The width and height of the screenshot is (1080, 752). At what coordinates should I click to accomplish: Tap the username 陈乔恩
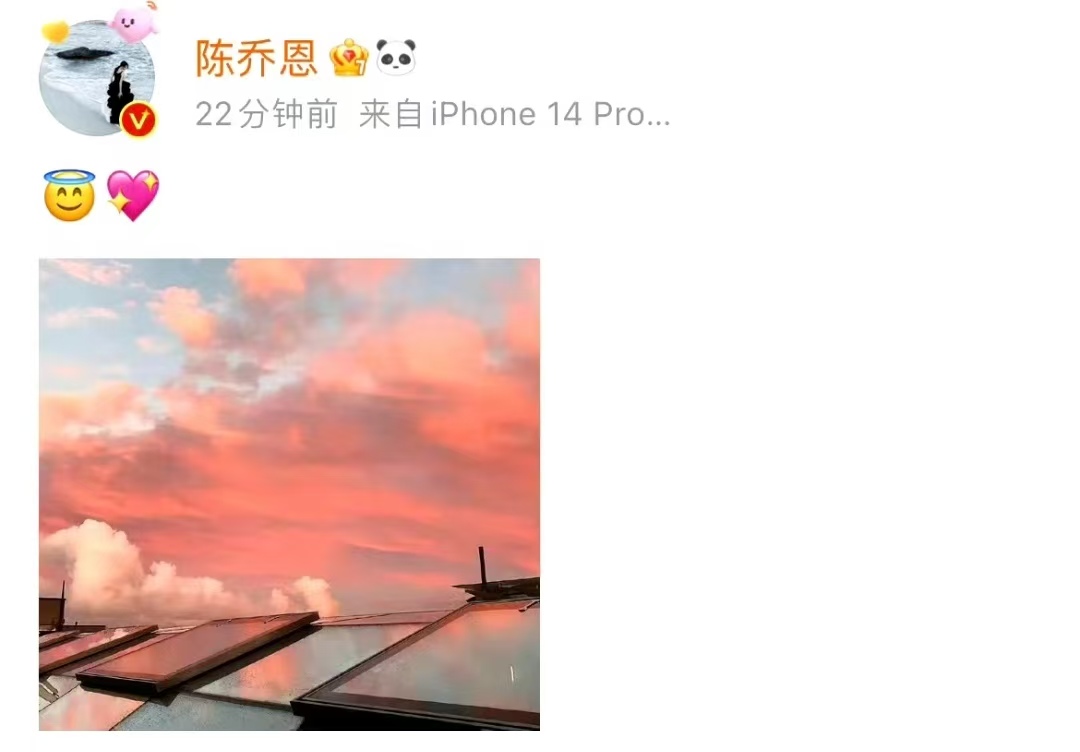(256, 58)
